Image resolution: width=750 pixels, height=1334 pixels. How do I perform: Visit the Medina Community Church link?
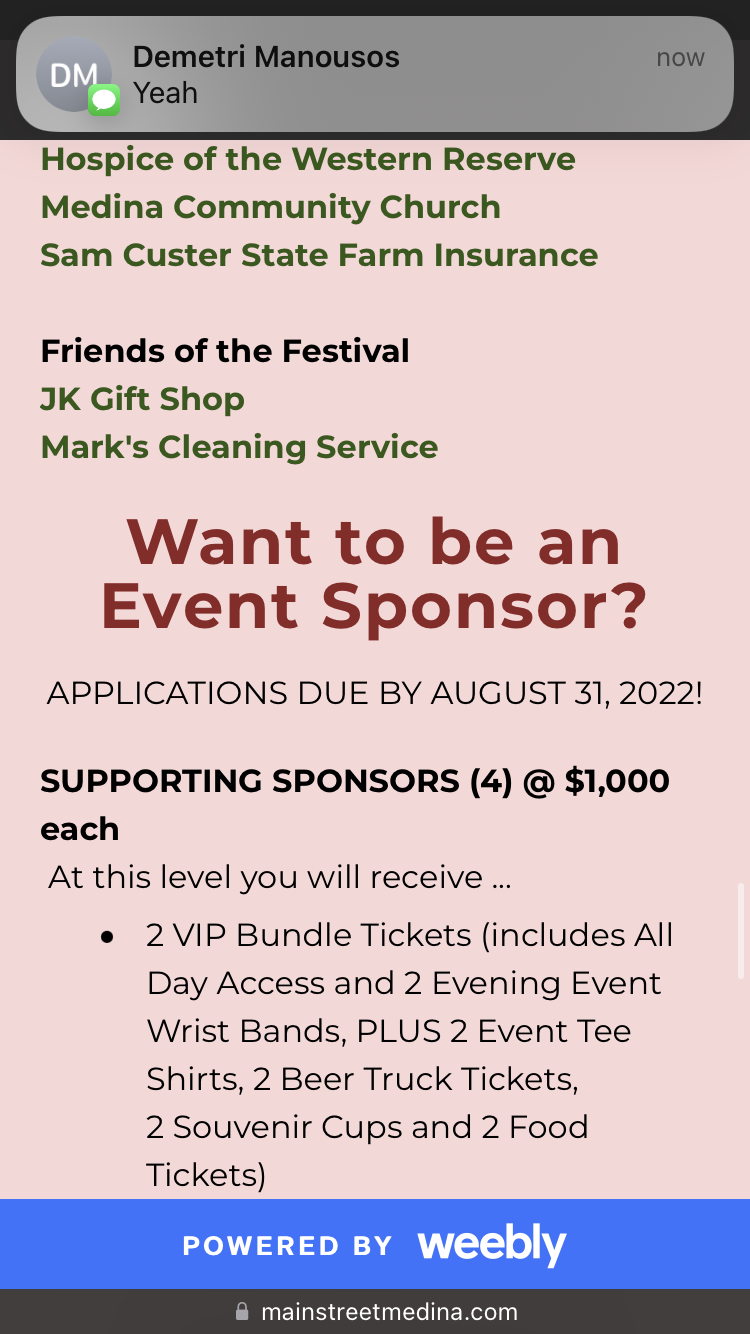pos(270,207)
